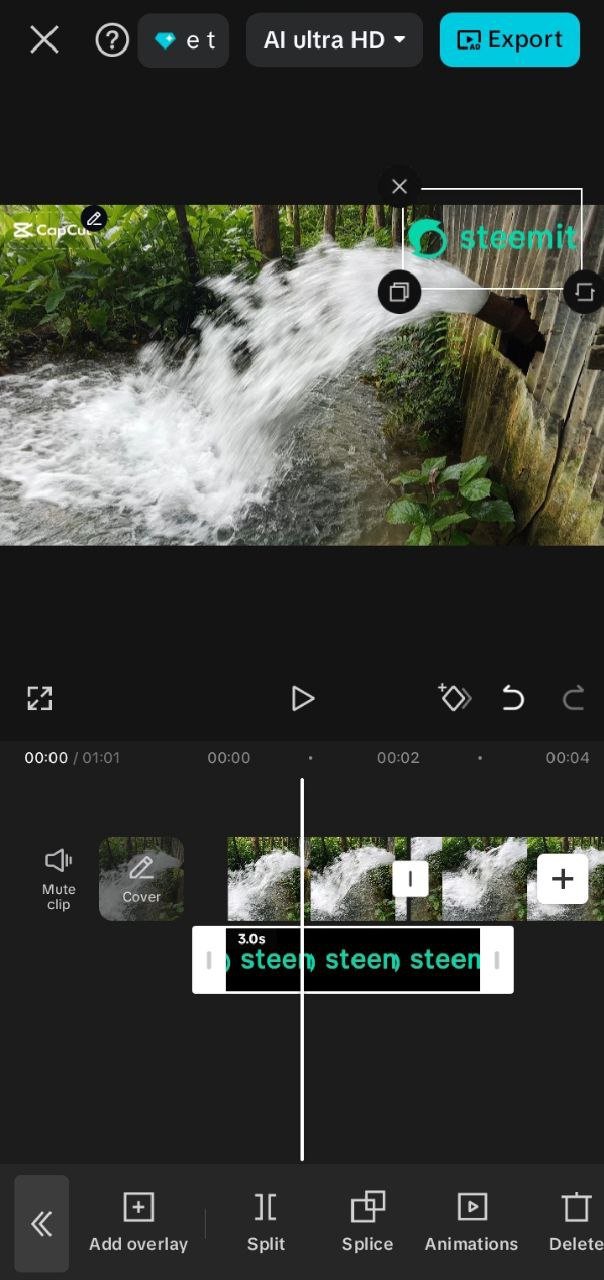Viewport: 604px width, 1280px height.
Task: Redo the last undone edit
Action: (x=573, y=698)
